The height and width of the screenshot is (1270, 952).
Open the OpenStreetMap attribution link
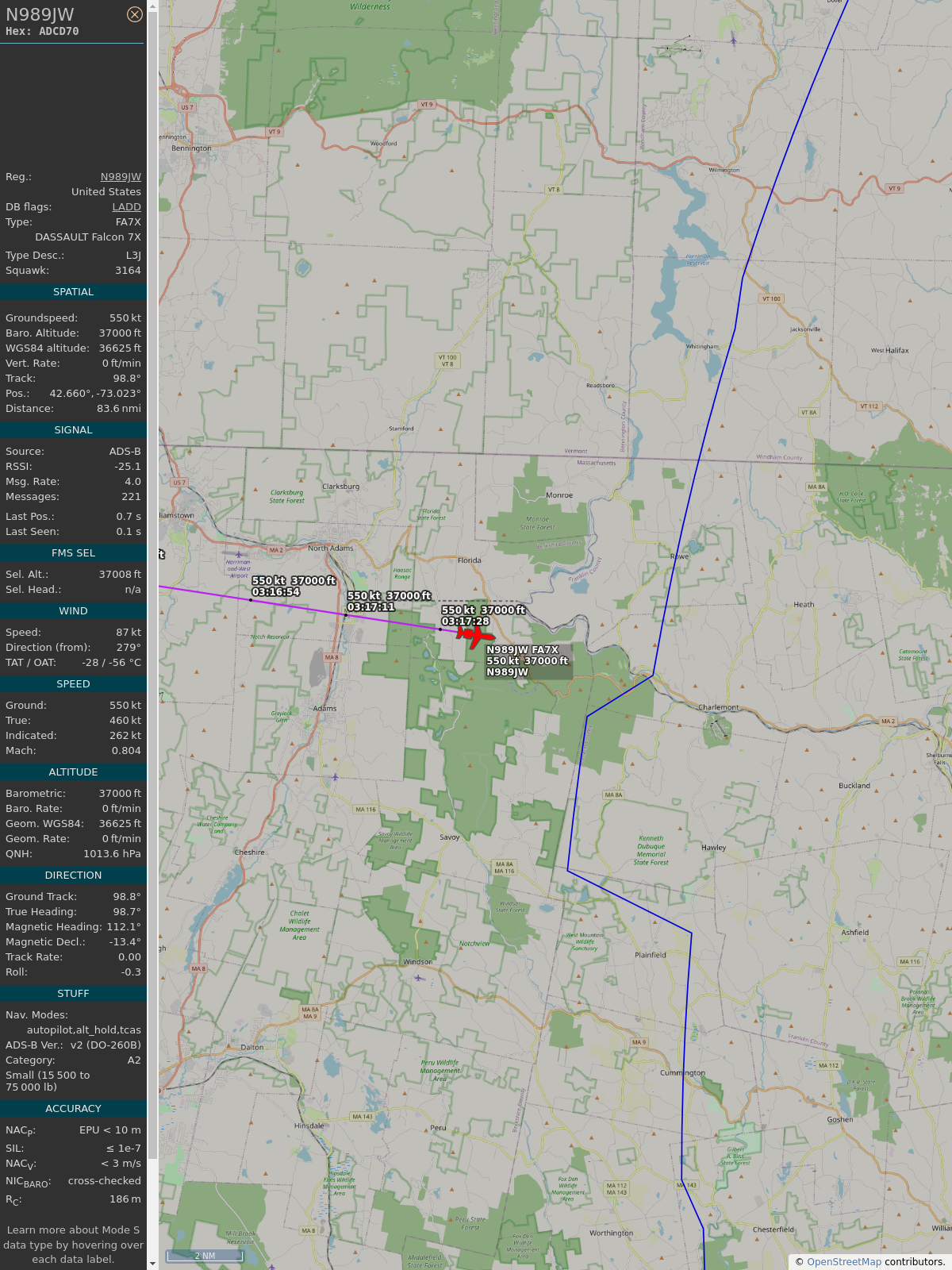[x=843, y=1261]
